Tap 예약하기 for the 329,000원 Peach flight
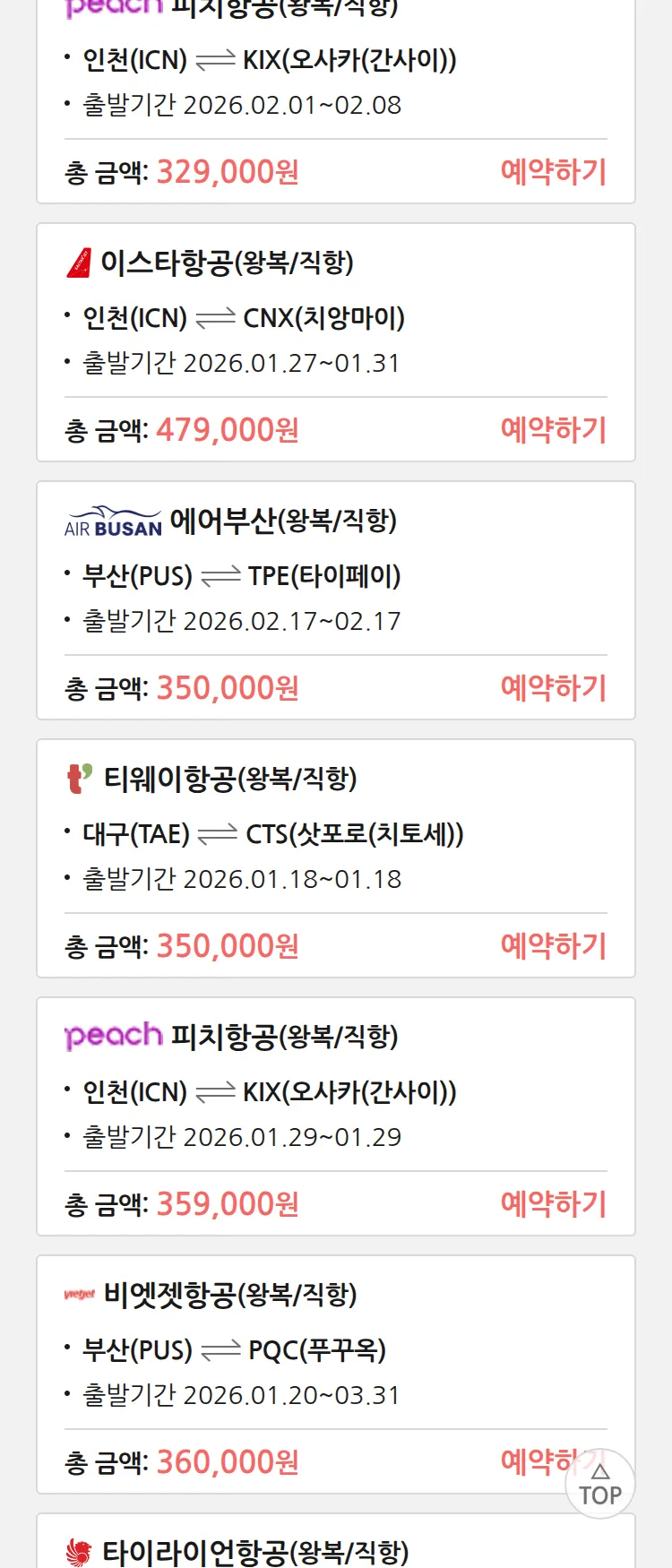672x1568 pixels. tap(553, 171)
